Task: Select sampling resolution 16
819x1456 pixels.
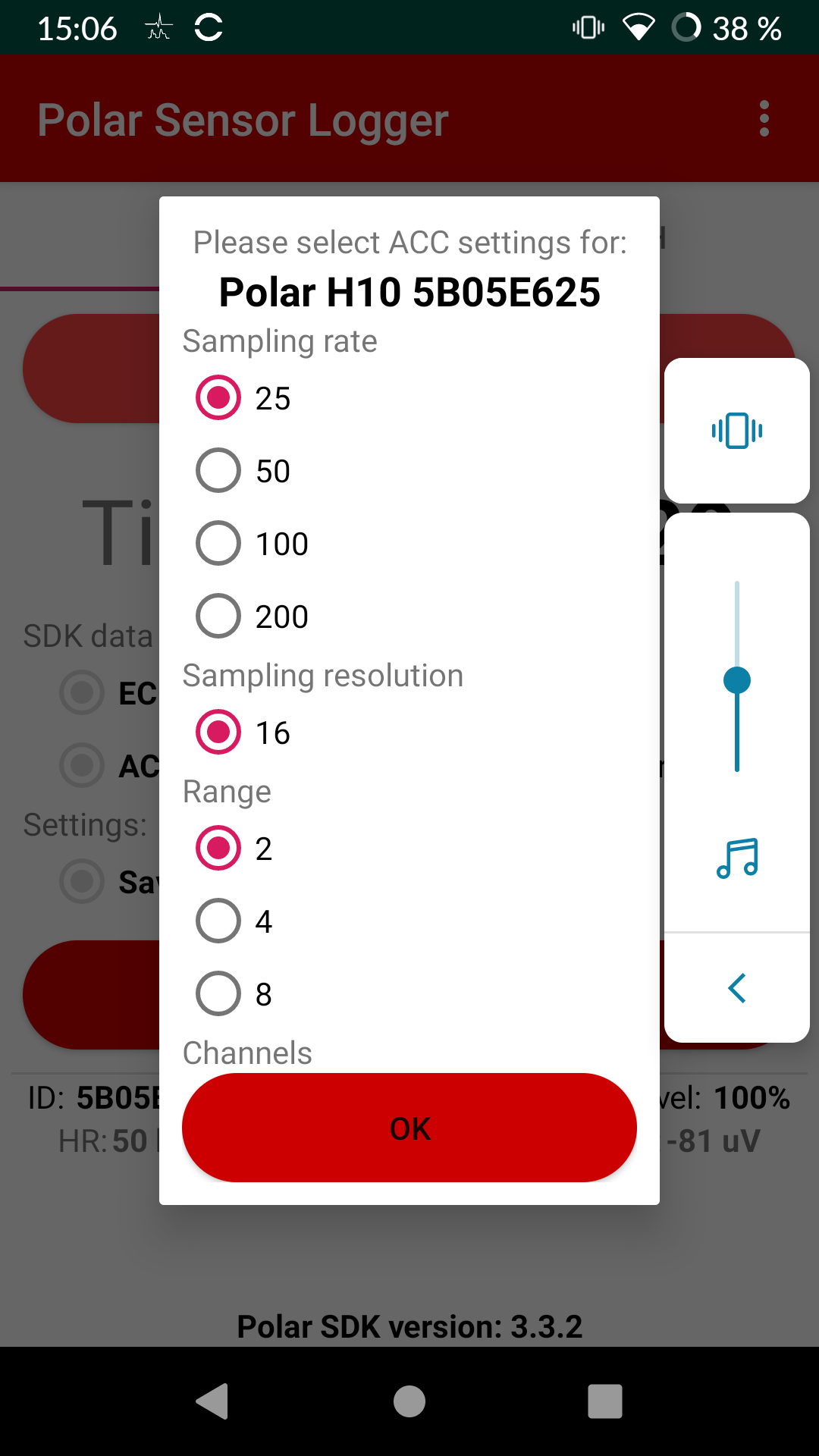Action: tap(244, 732)
